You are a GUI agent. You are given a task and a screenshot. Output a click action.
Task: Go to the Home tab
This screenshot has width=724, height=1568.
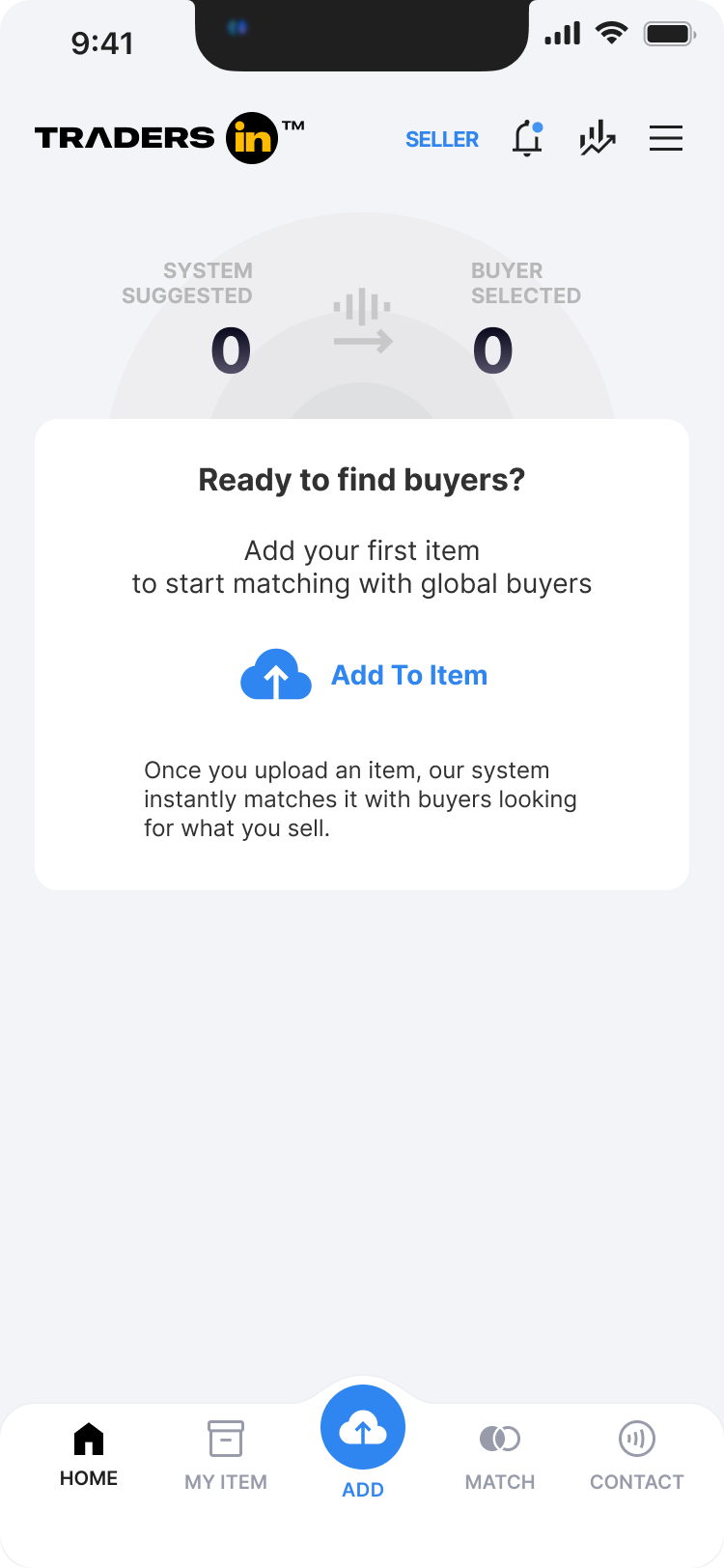(89, 1454)
